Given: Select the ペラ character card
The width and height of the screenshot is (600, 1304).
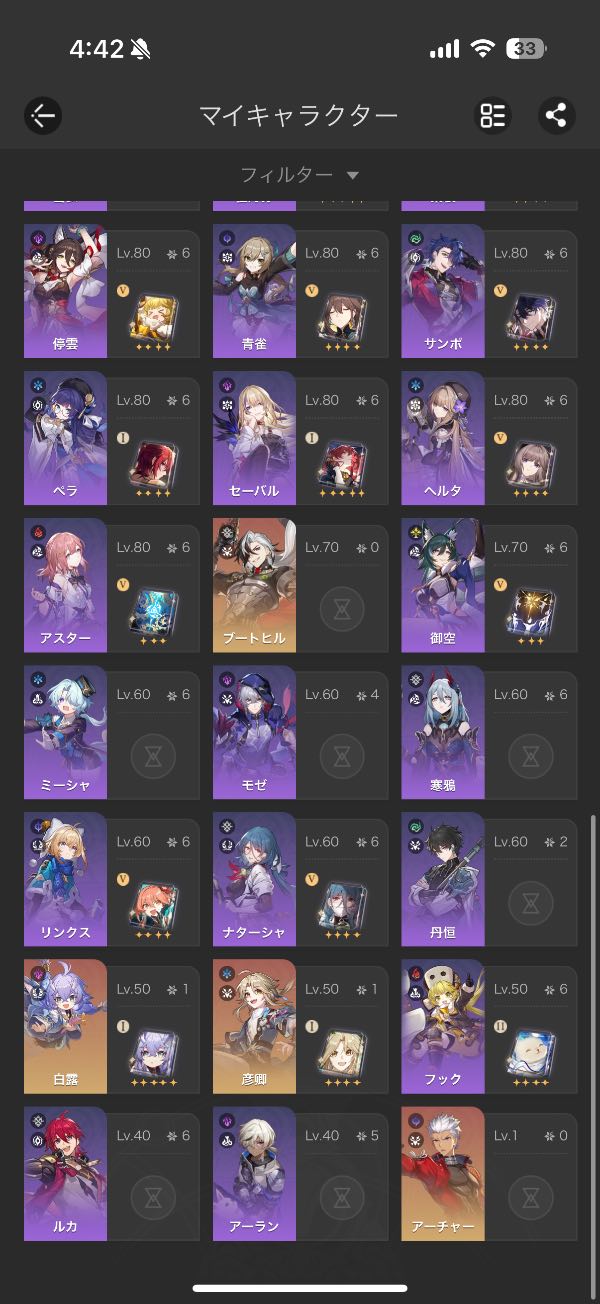Looking at the screenshot, I should (x=111, y=438).
